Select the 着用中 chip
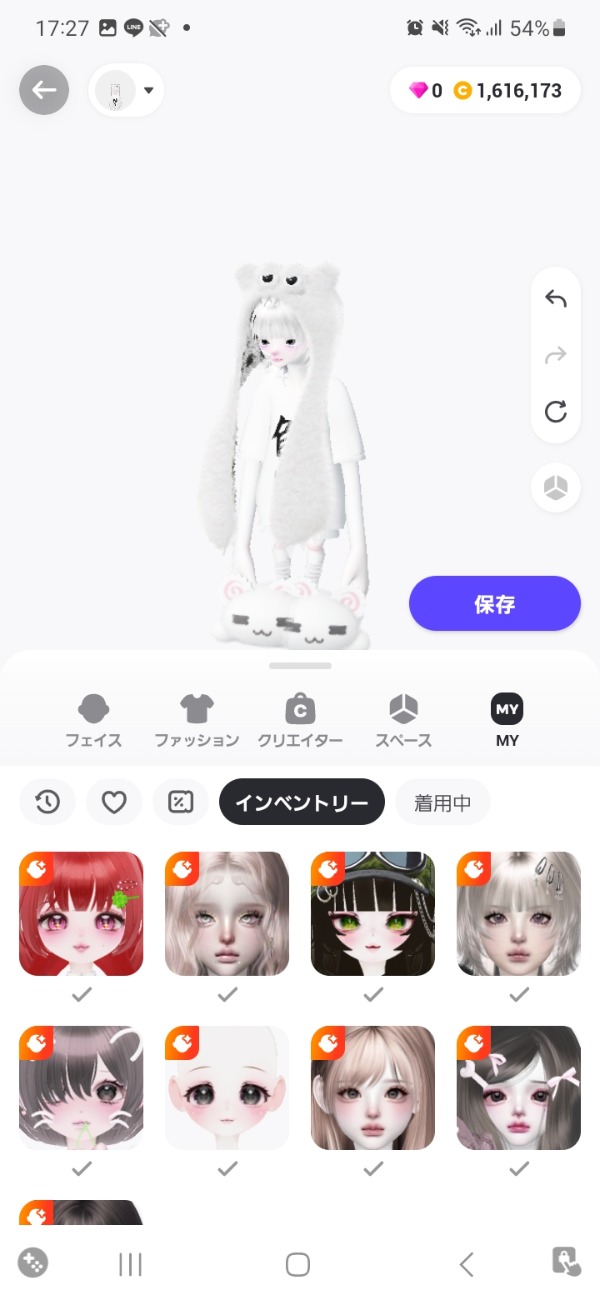Viewport: 600px width, 1300px height. (x=442, y=802)
